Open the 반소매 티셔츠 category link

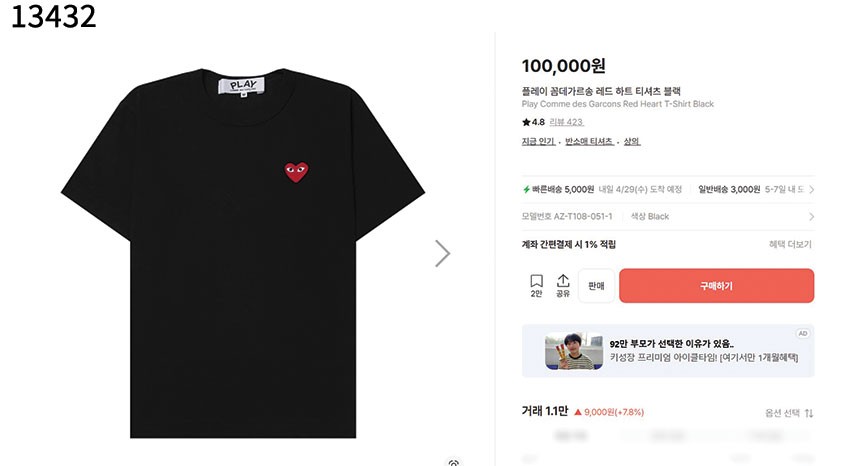coord(590,142)
